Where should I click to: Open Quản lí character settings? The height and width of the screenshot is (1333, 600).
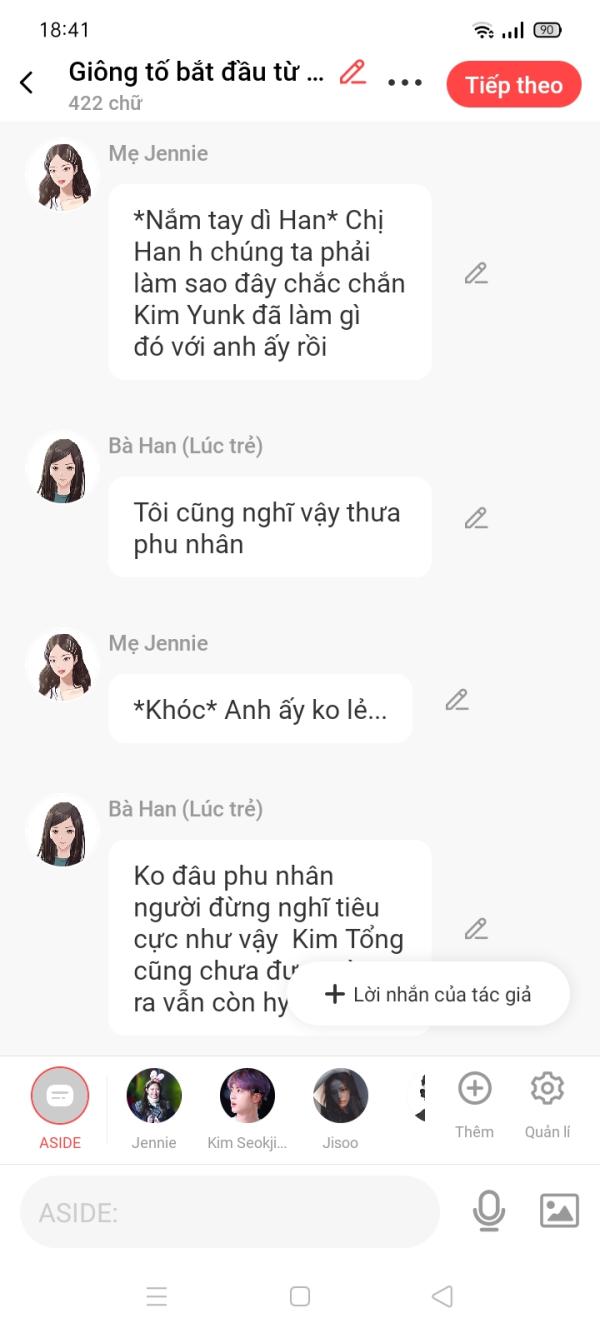coord(547,1101)
